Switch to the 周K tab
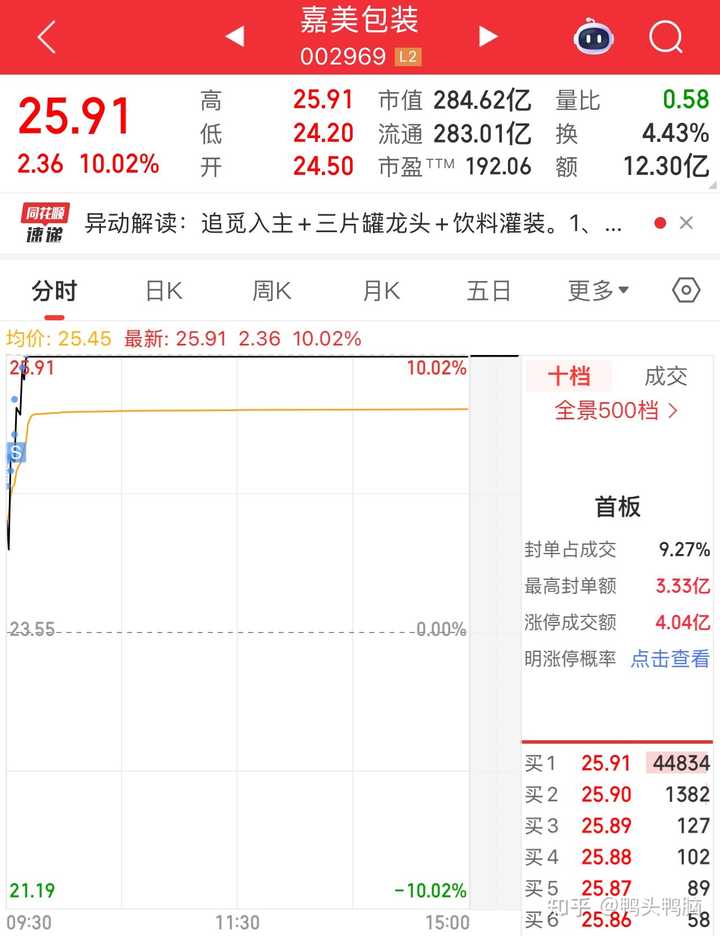 click(x=272, y=291)
